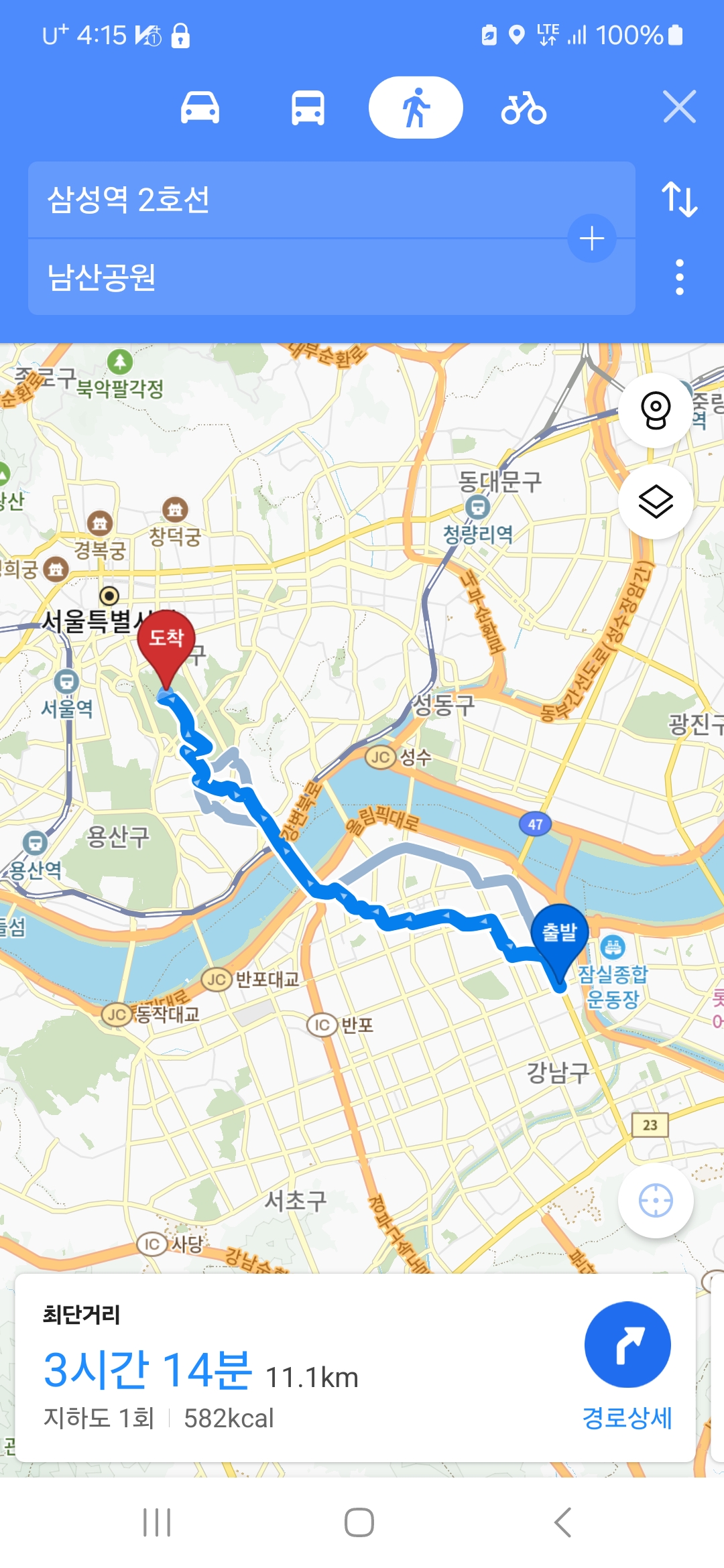Go back with the system back button
The height and width of the screenshot is (1568, 724).
[563, 1522]
